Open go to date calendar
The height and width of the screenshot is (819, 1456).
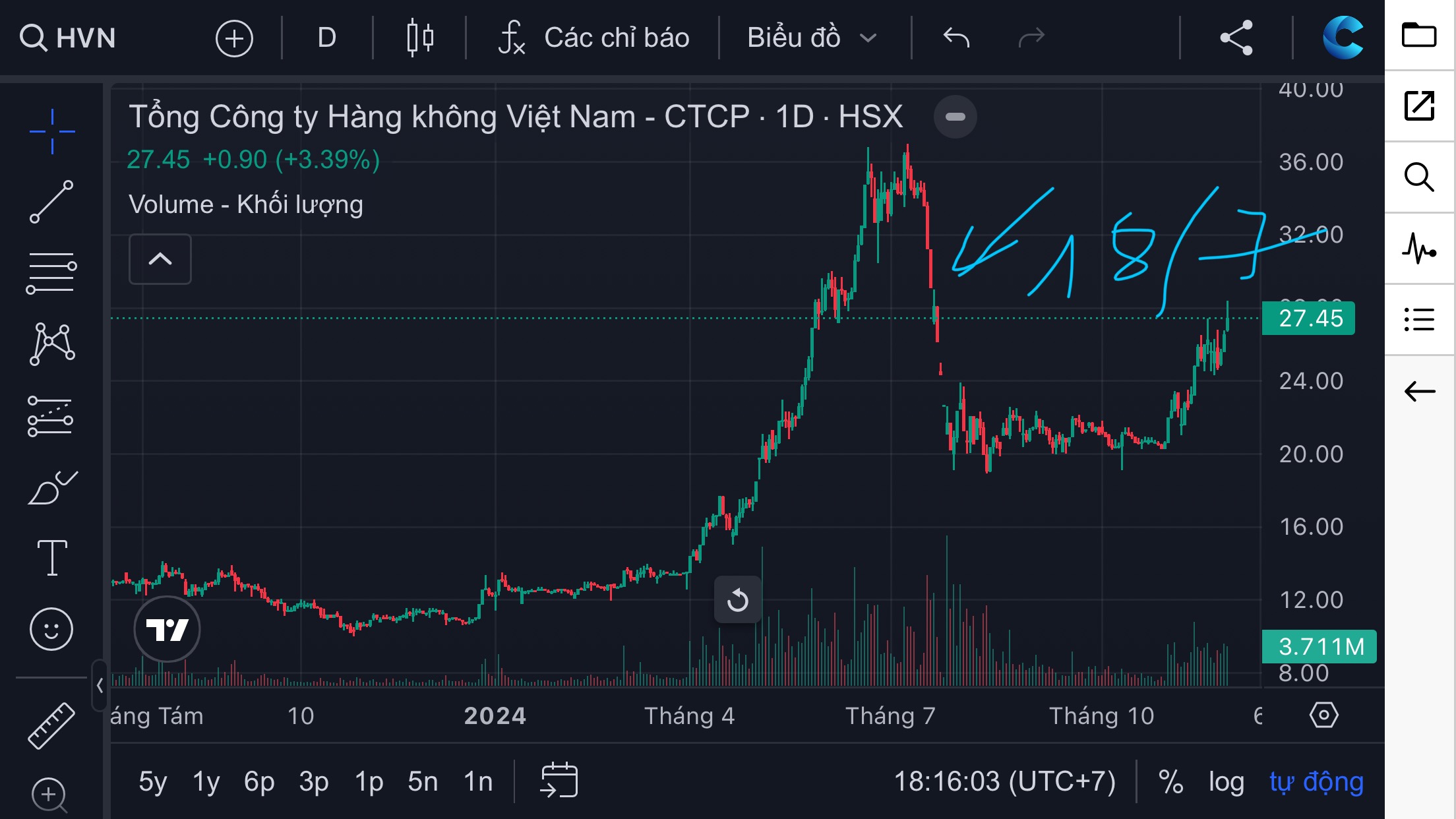(x=559, y=780)
